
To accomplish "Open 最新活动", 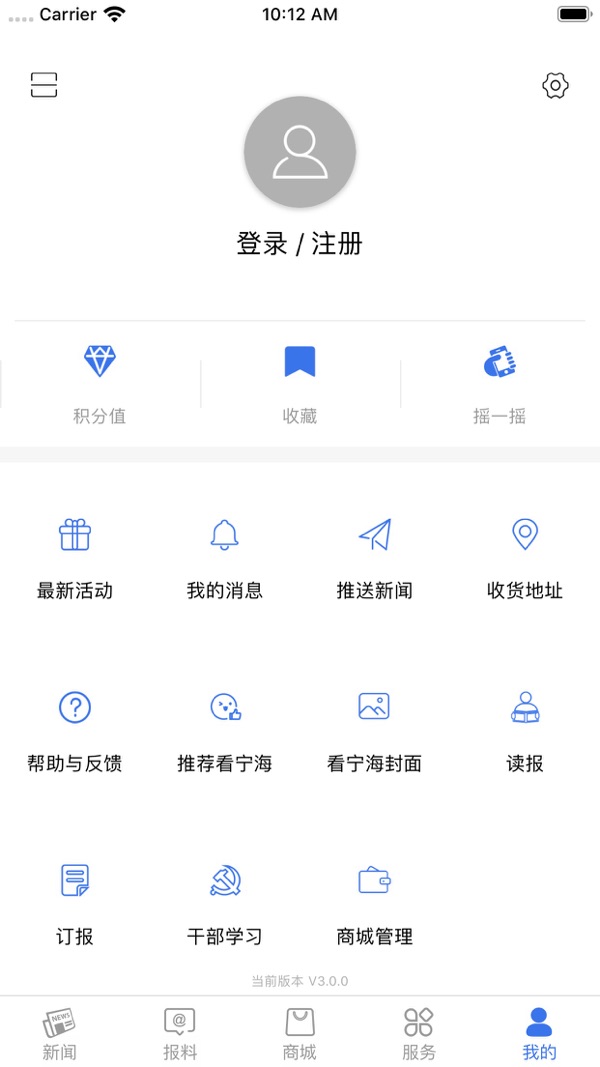I will coord(75,559).
